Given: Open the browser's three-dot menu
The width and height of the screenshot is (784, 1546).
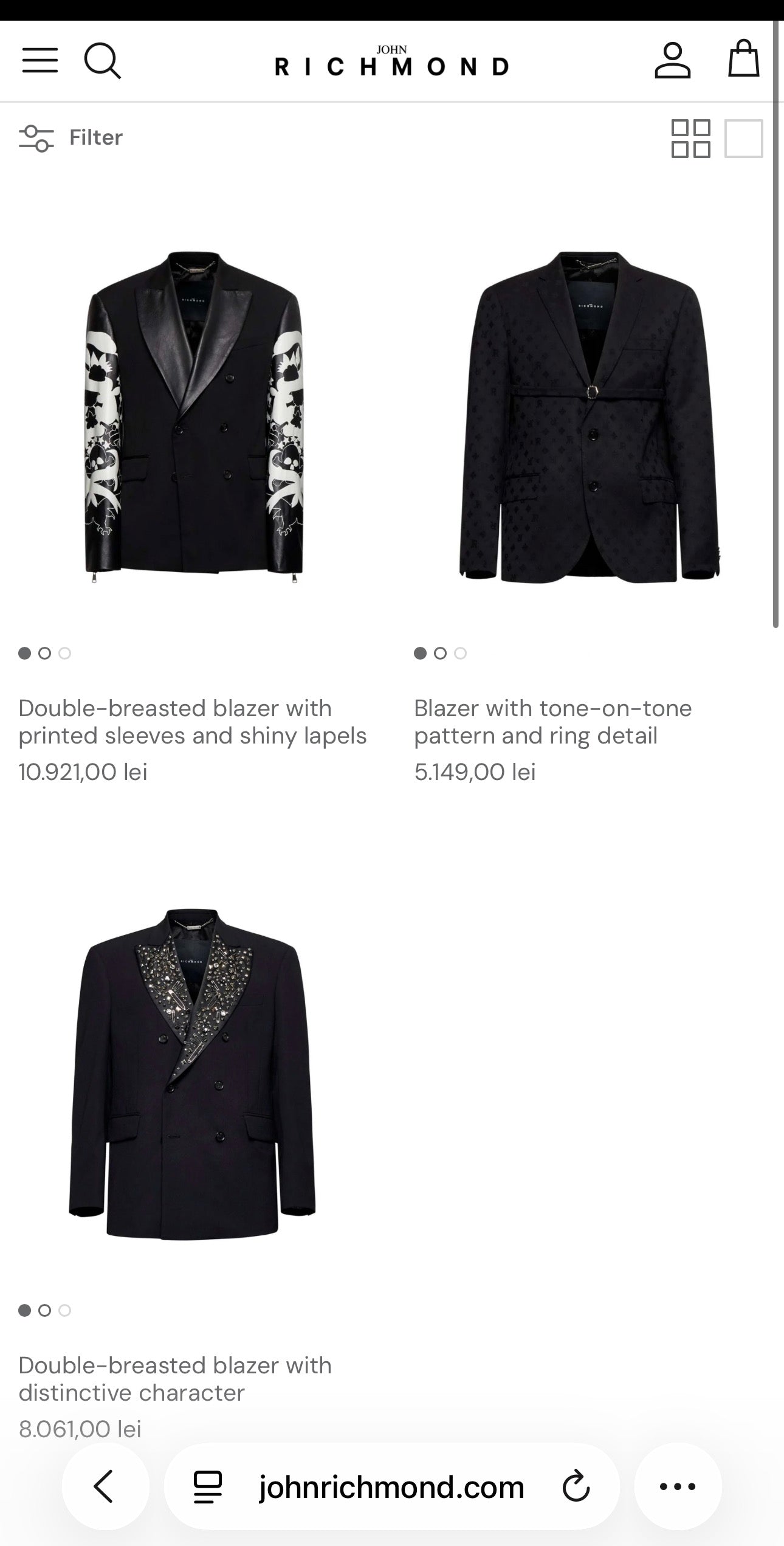Looking at the screenshot, I should (678, 1486).
